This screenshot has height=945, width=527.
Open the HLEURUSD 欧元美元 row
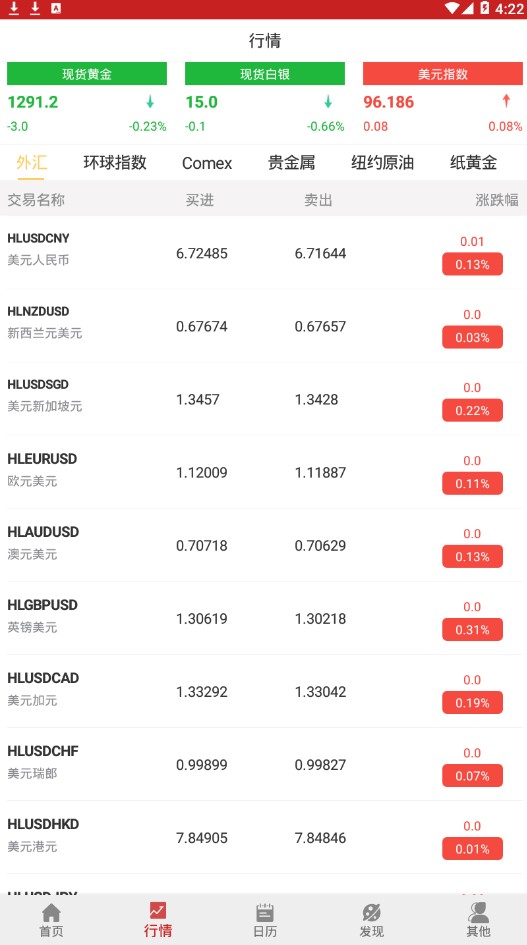pyautogui.click(x=264, y=472)
